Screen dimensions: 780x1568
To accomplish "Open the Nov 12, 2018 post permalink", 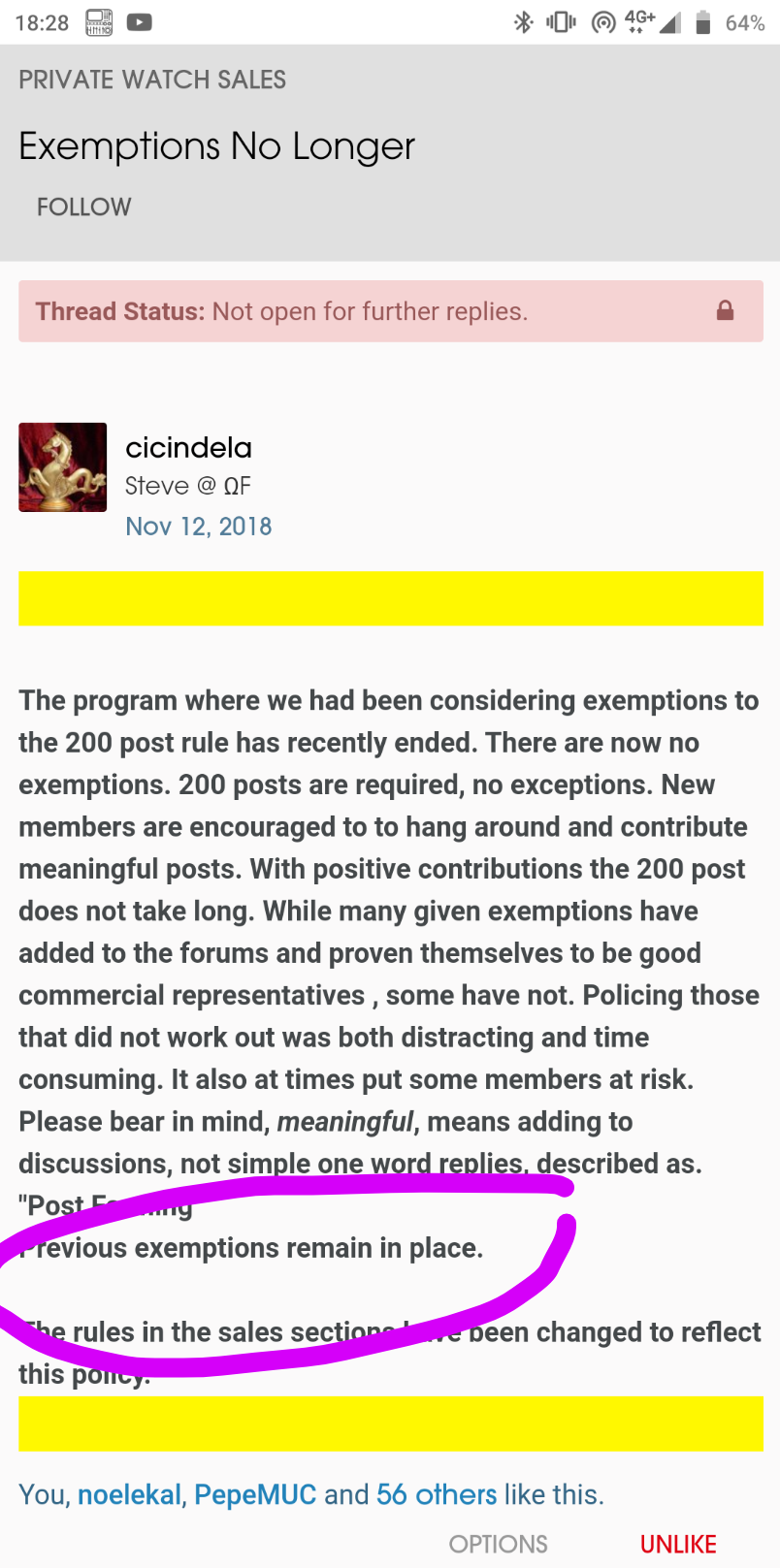I will point(198,527).
